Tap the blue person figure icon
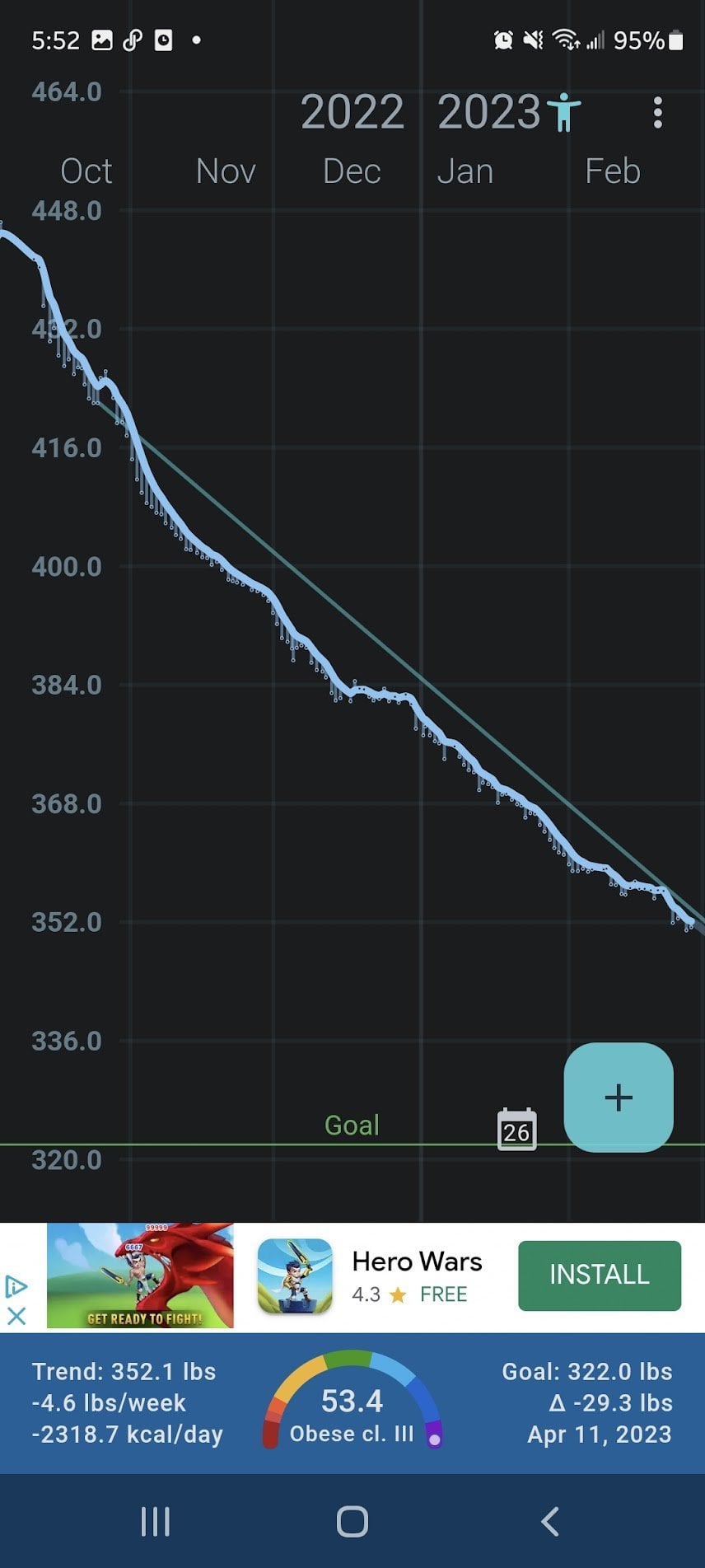This screenshot has width=705, height=1568. coord(563,112)
